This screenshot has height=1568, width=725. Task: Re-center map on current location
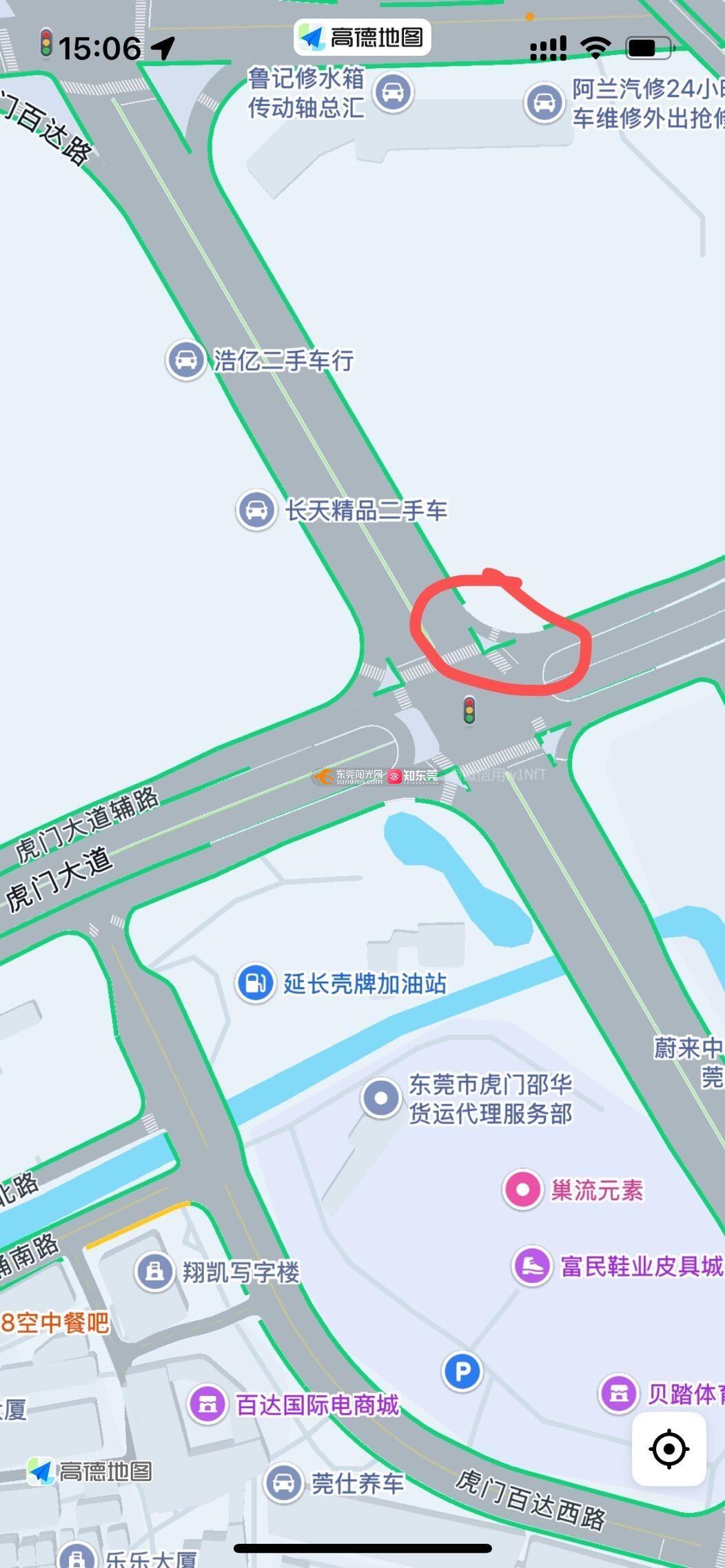point(668,1449)
